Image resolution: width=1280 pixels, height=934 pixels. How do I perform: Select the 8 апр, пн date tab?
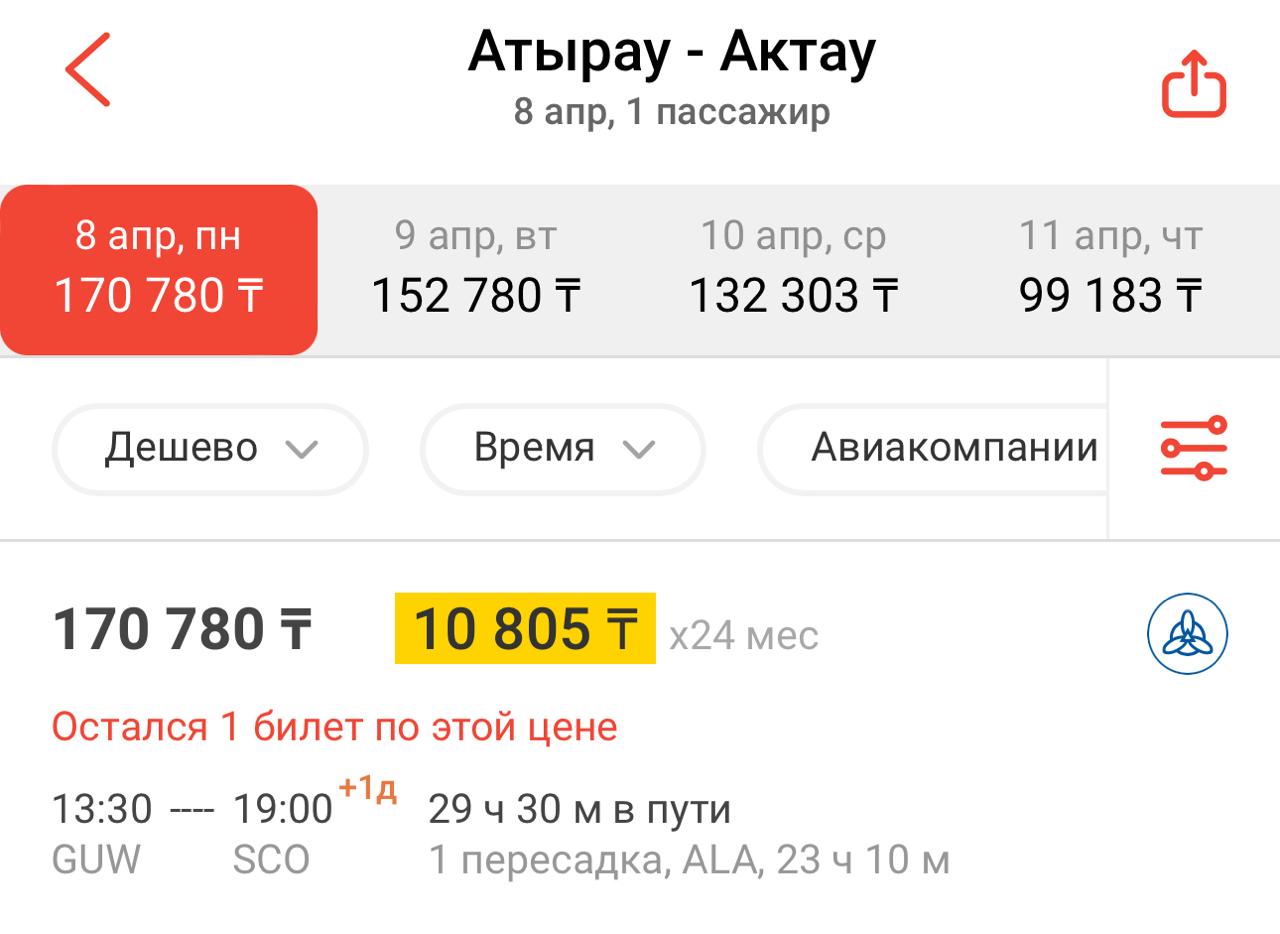[158, 268]
